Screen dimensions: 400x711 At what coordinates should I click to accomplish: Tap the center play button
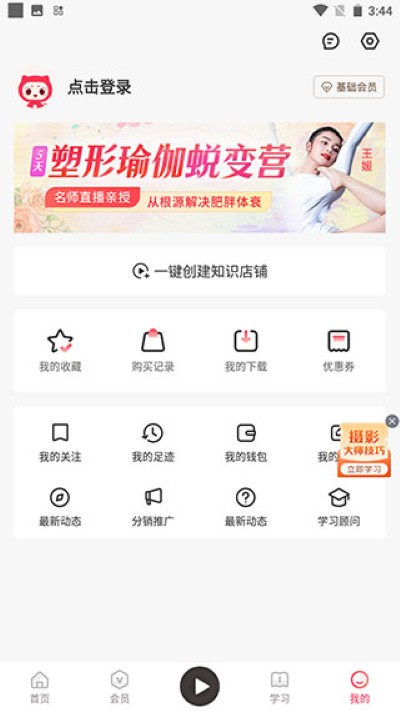pos(200,687)
